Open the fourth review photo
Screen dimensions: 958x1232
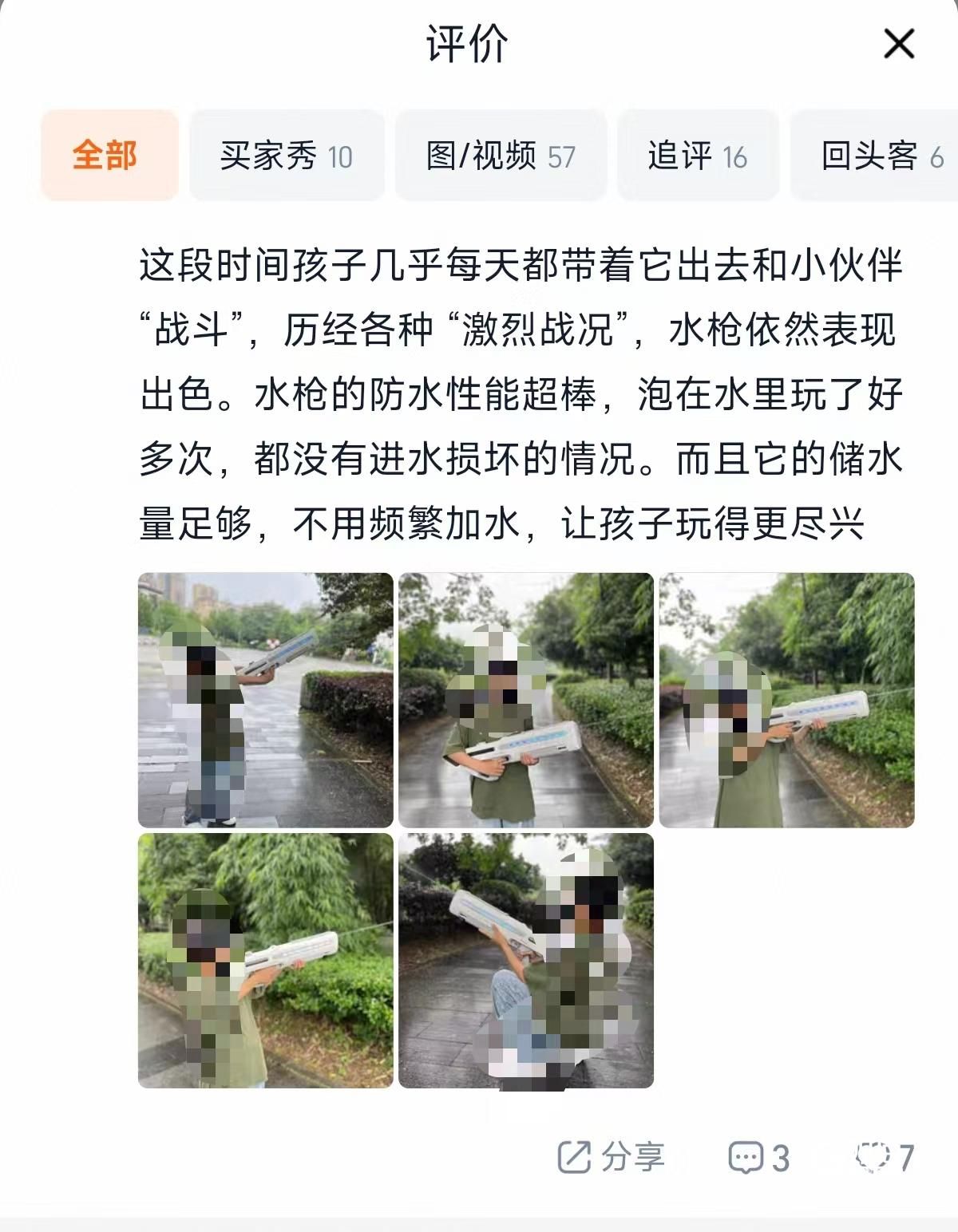click(266, 960)
